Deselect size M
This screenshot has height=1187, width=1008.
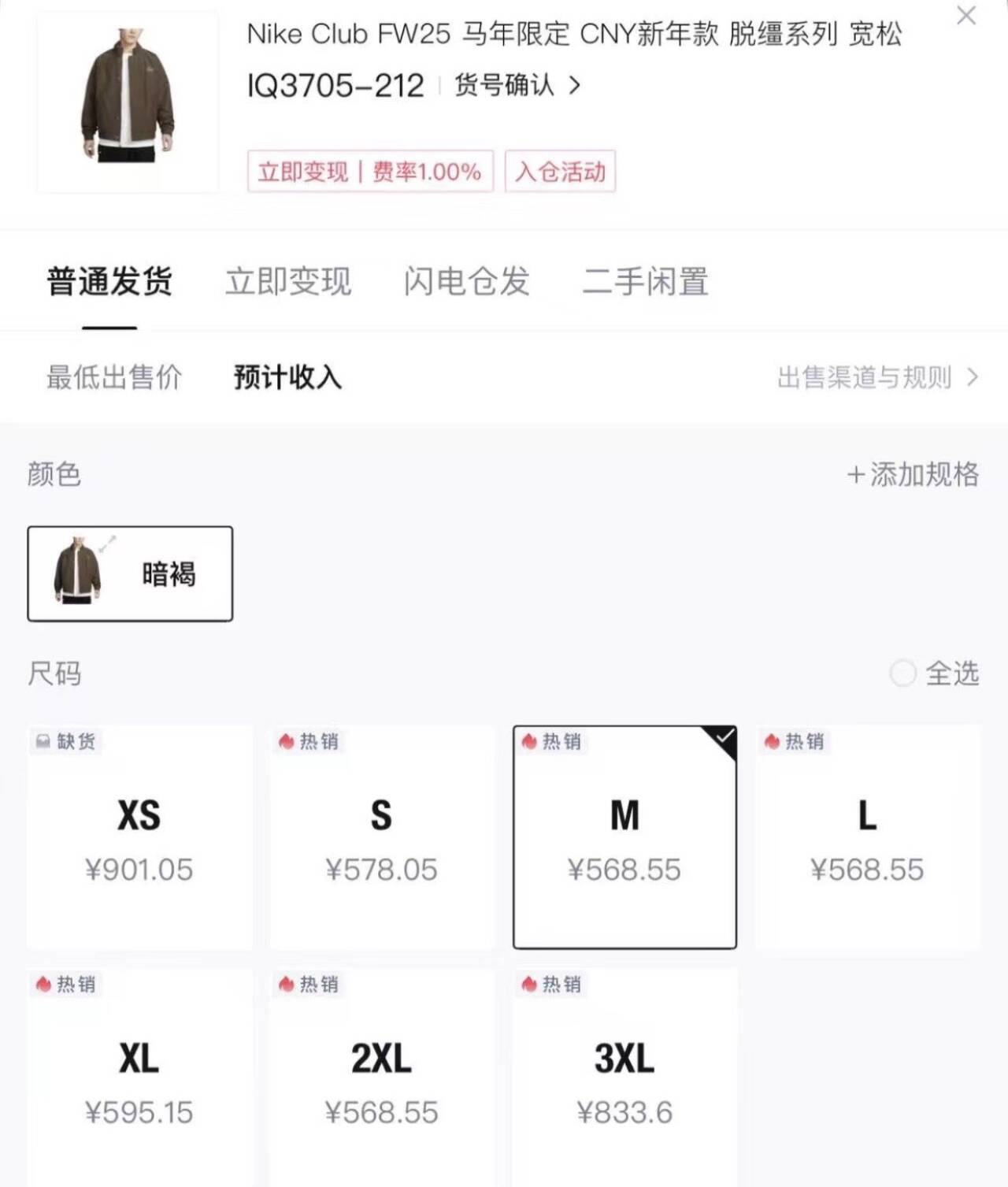[624, 836]
